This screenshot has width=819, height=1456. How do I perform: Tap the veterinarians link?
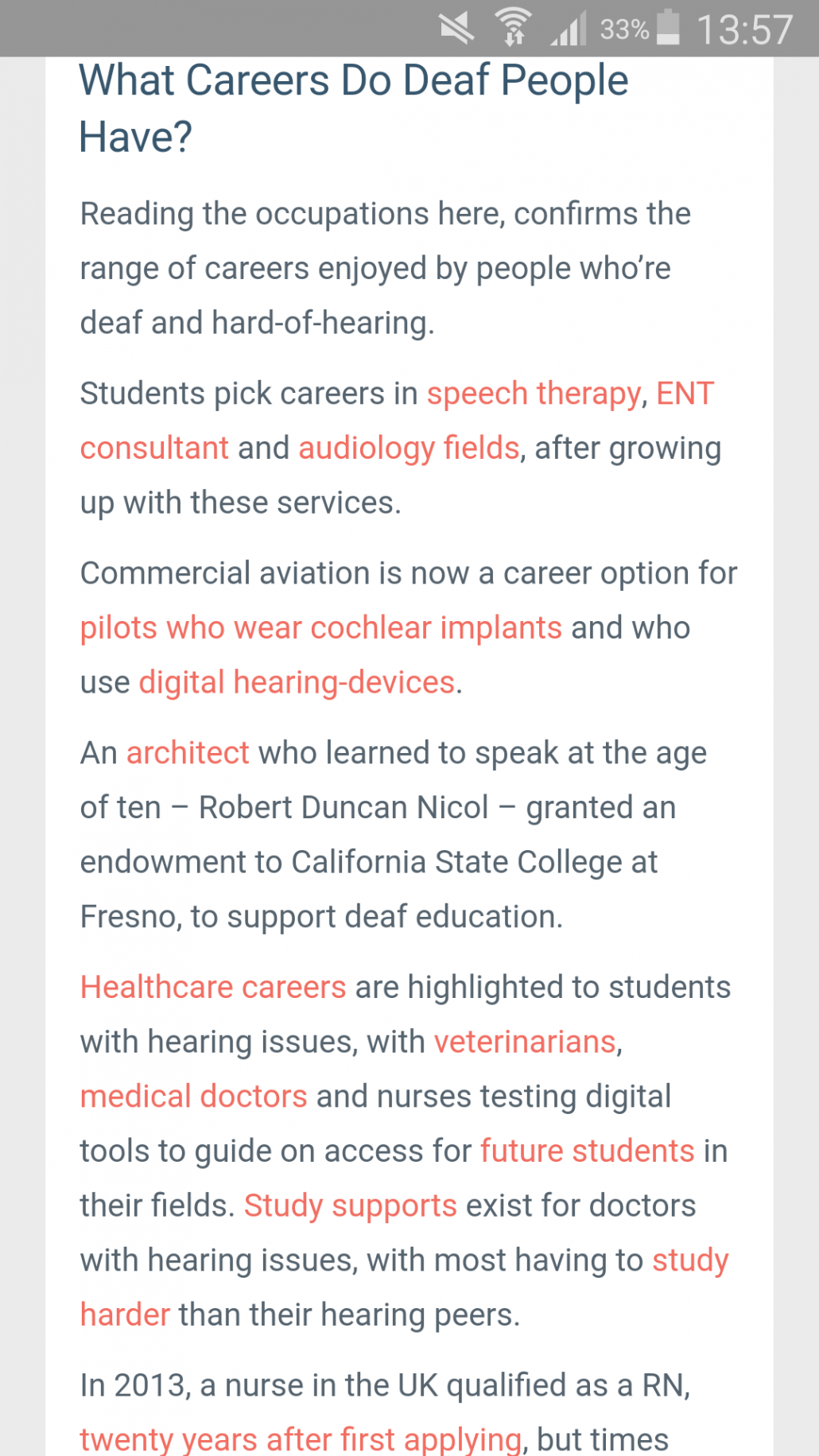525,1042
